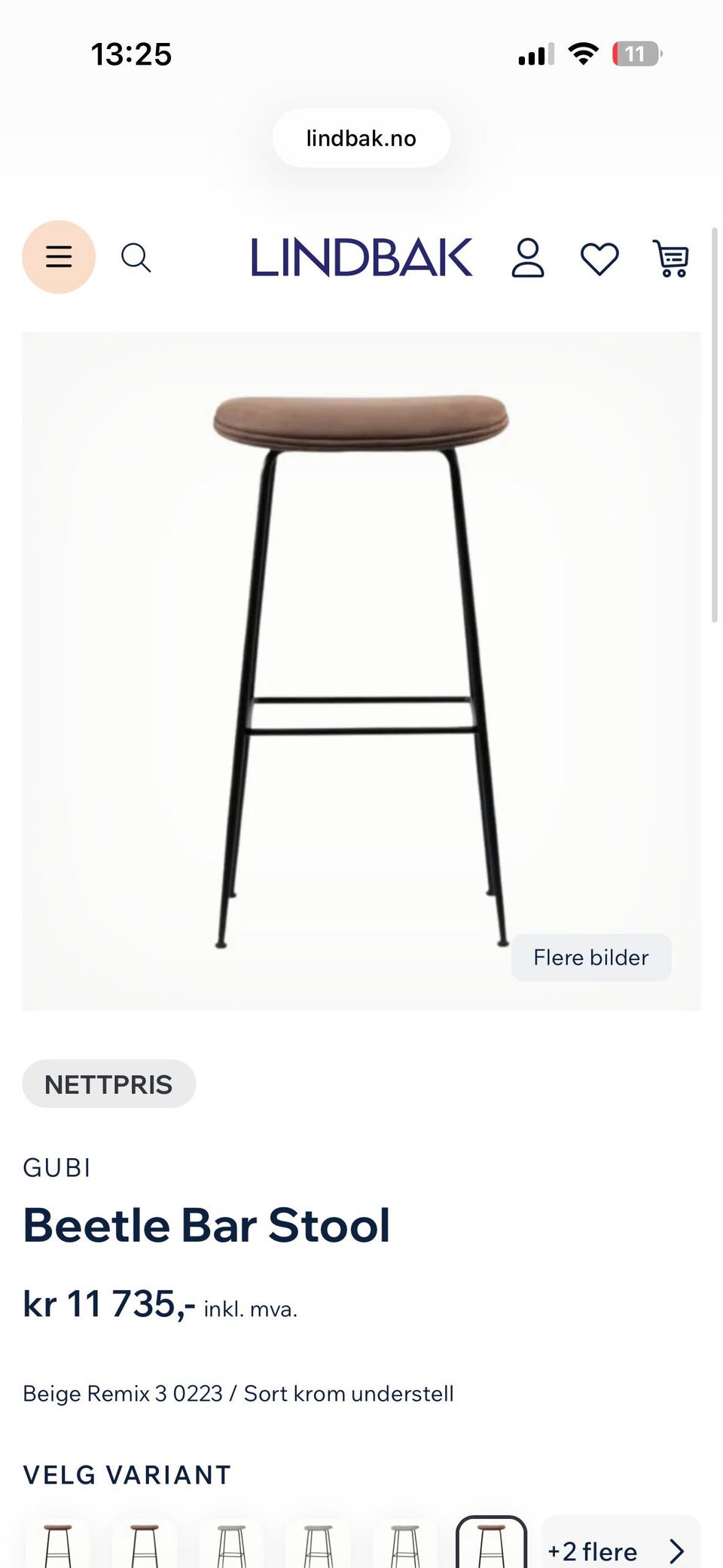Open the Beetle Bar Stool product image
The image size is (723, 1568).
pyautogui.click(x=361, y=671)
